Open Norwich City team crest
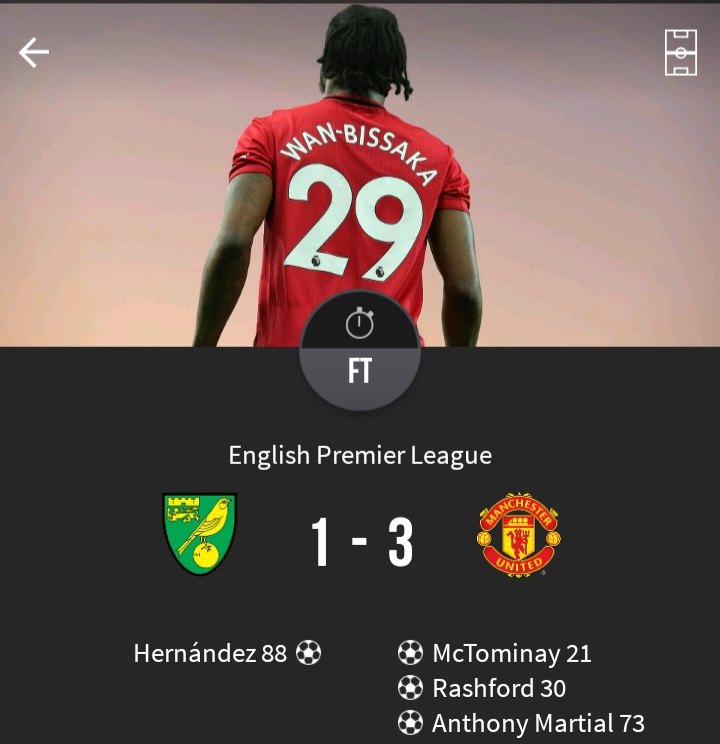The width and height of the screenshot is (720, 744). (x=199, y=533)
